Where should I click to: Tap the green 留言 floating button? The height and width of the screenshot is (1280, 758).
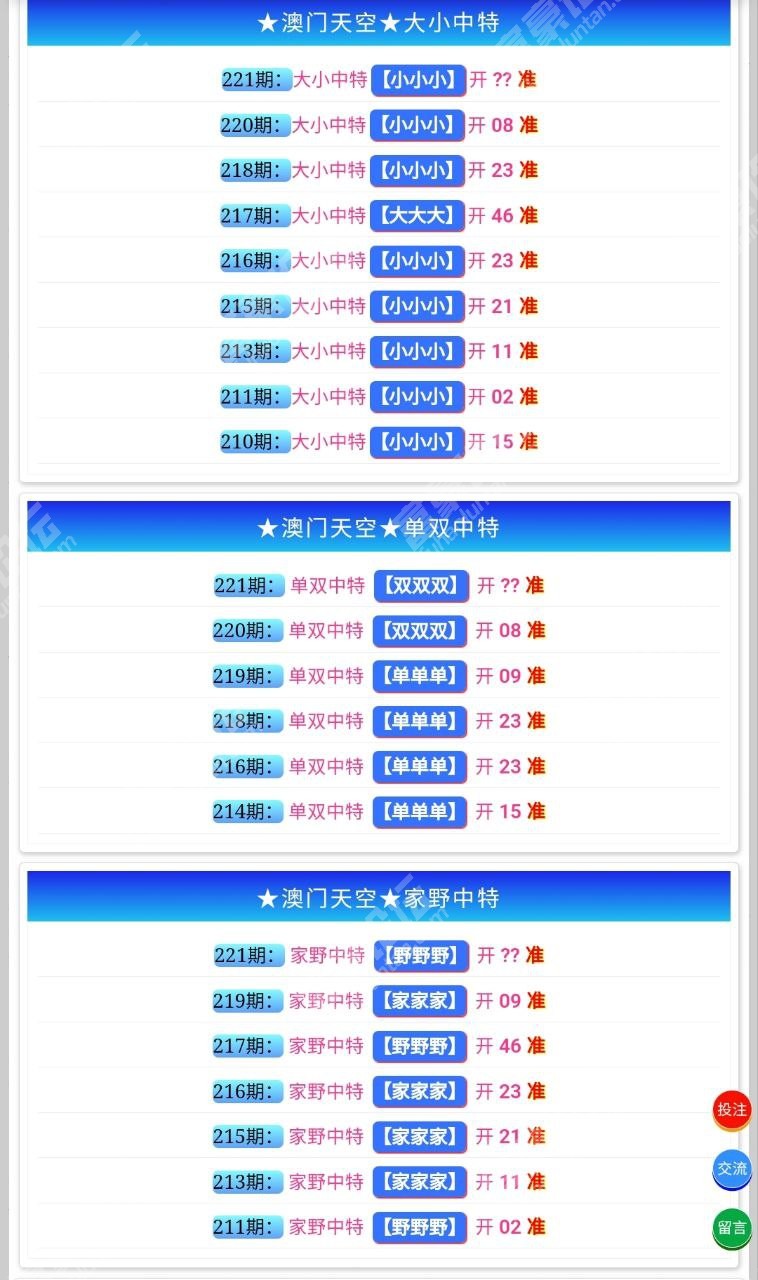732,1227
